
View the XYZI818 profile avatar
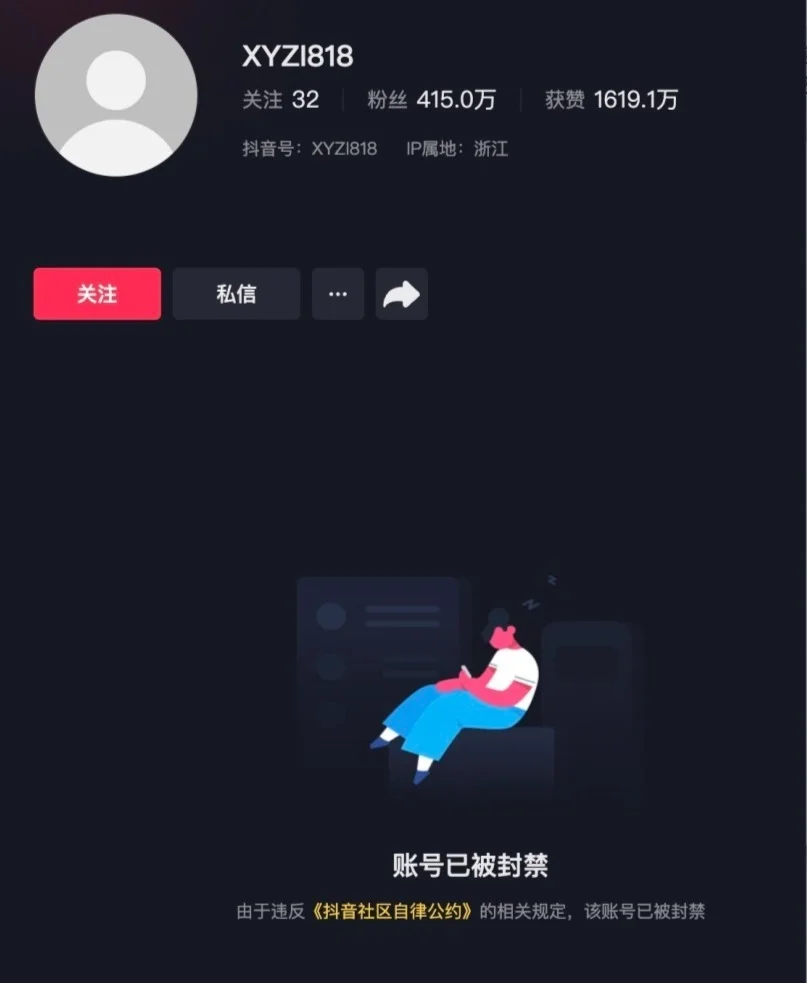tap(116, 96)
